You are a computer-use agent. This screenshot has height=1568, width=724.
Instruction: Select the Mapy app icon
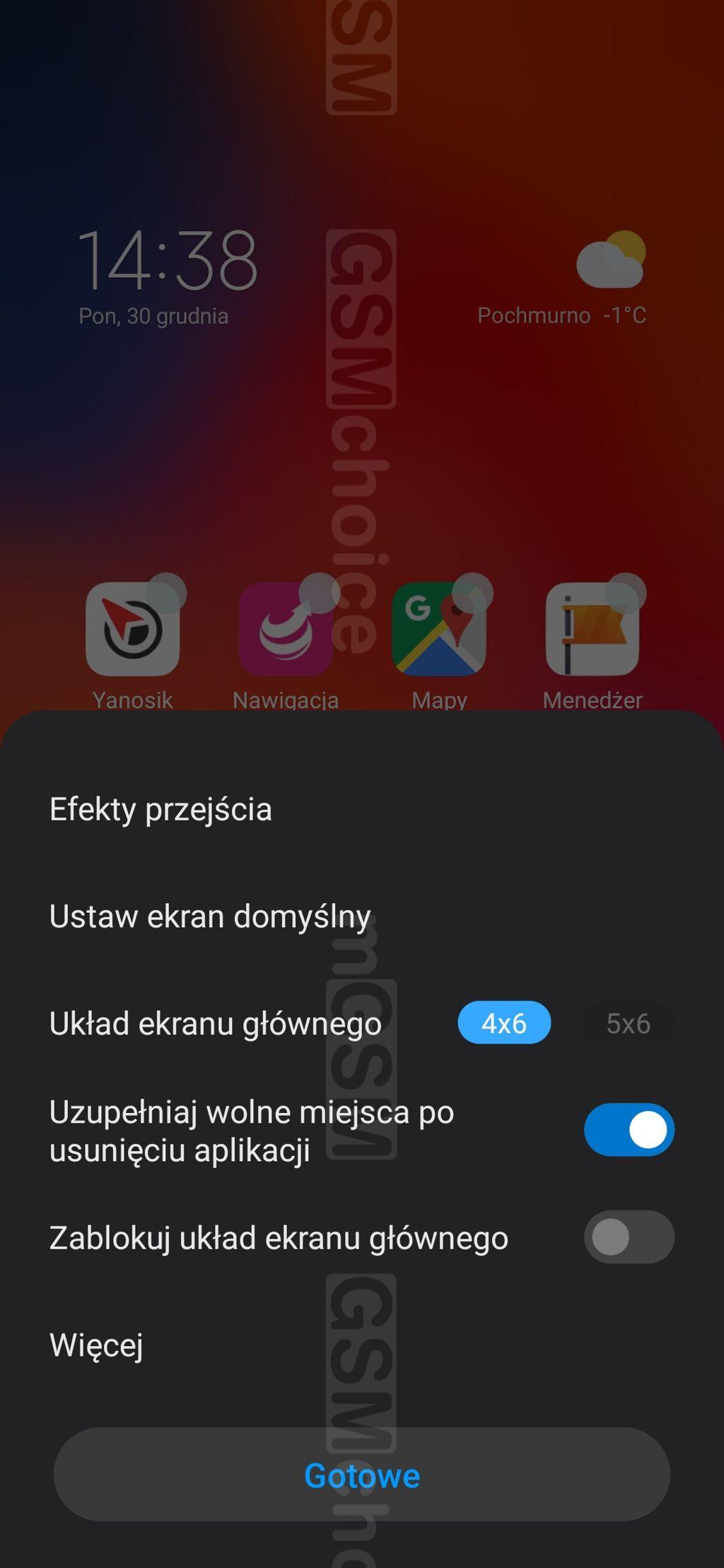click(x=439, y=629)
